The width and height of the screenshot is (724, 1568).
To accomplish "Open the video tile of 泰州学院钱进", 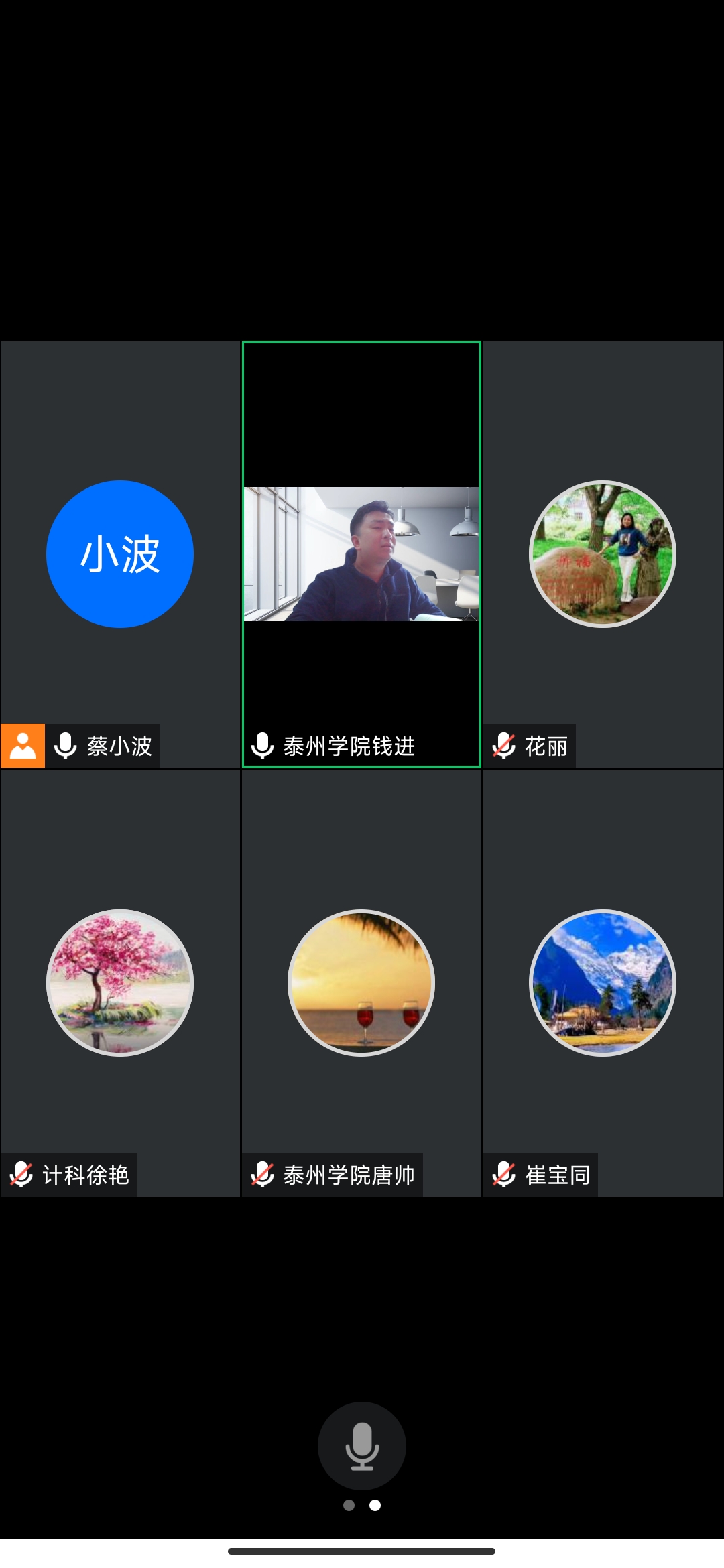I will point(361,554).
